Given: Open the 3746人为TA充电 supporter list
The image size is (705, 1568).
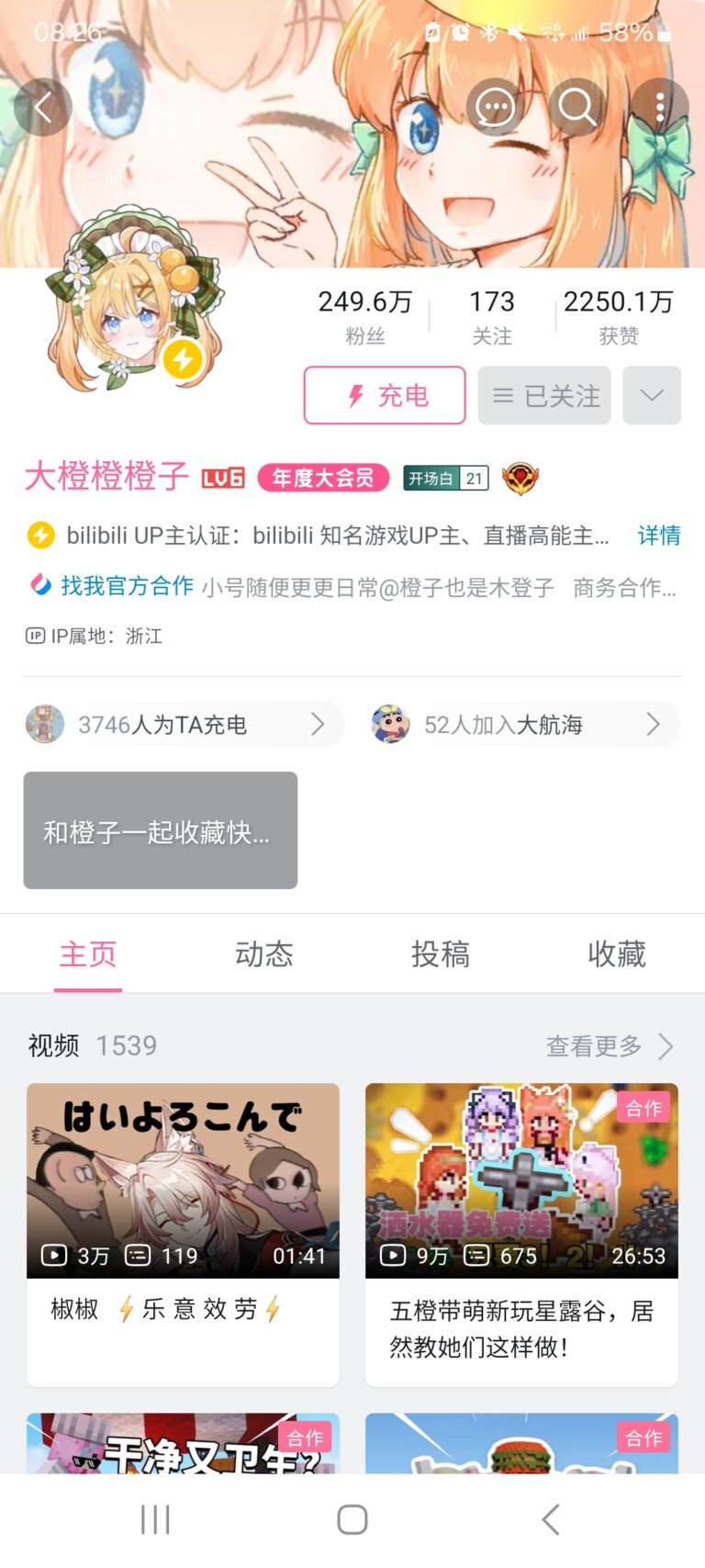Looking at the screenshot, I should pyautogui.click(x=174, y=724).
